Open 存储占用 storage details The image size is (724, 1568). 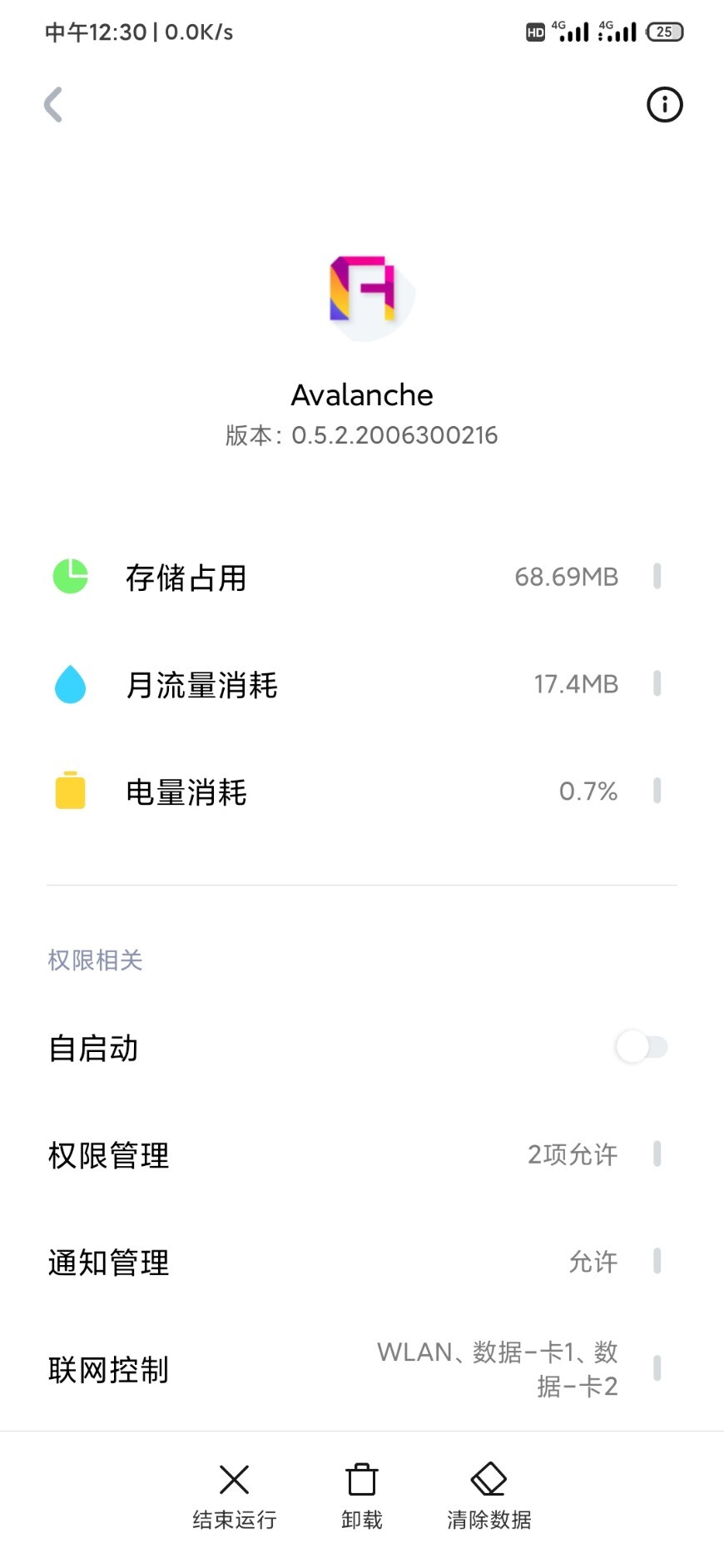(x=362, y=577)
